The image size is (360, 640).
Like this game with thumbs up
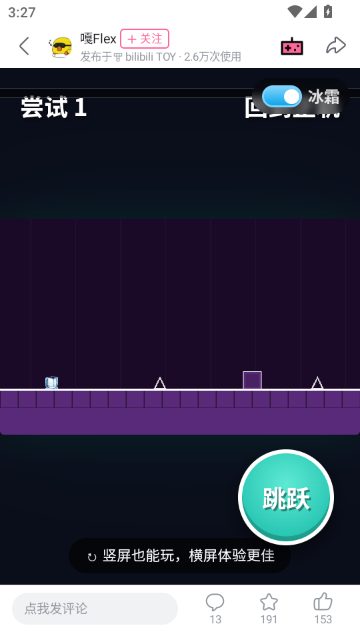pyautogui.click(x=323, y=608)
